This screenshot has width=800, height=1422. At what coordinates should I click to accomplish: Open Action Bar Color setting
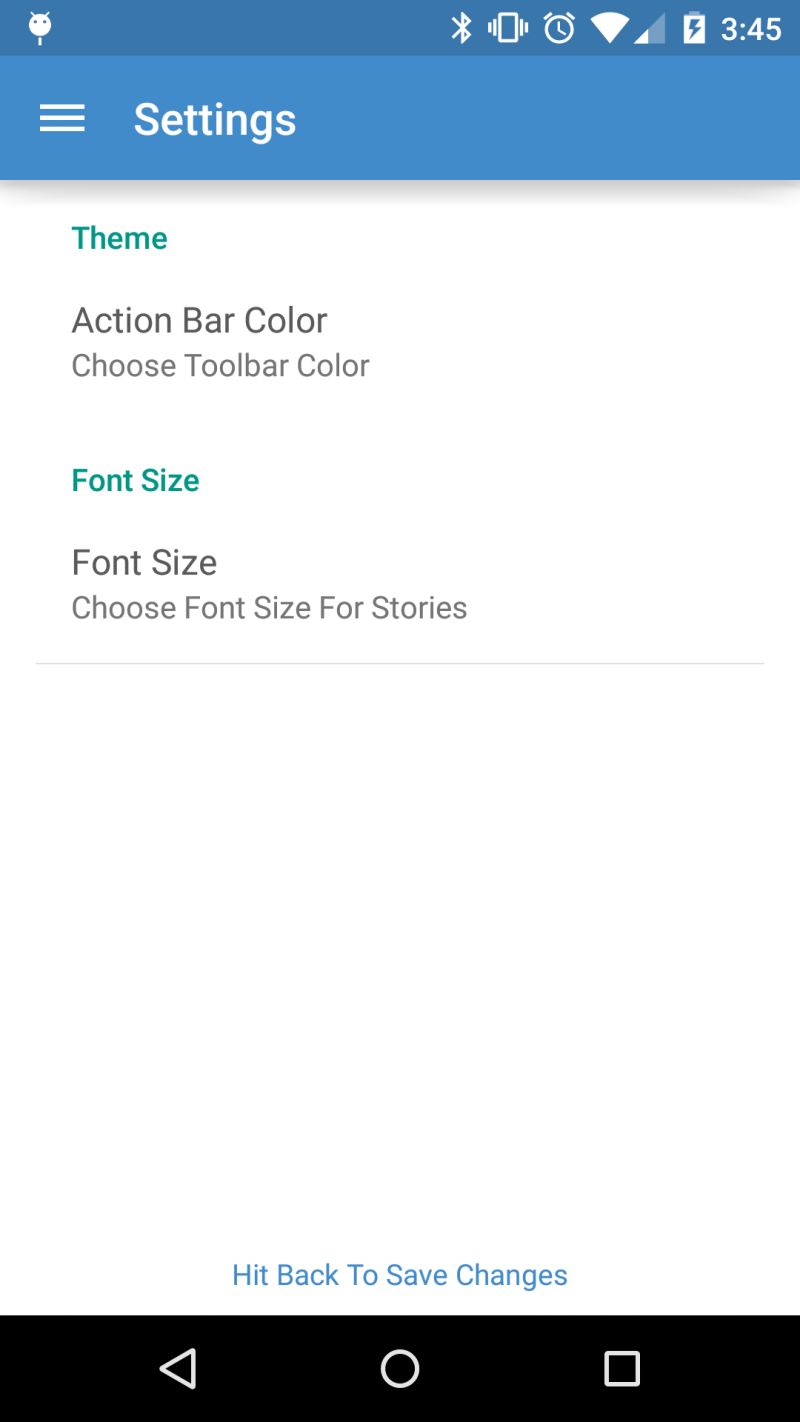tap(220, 341)
